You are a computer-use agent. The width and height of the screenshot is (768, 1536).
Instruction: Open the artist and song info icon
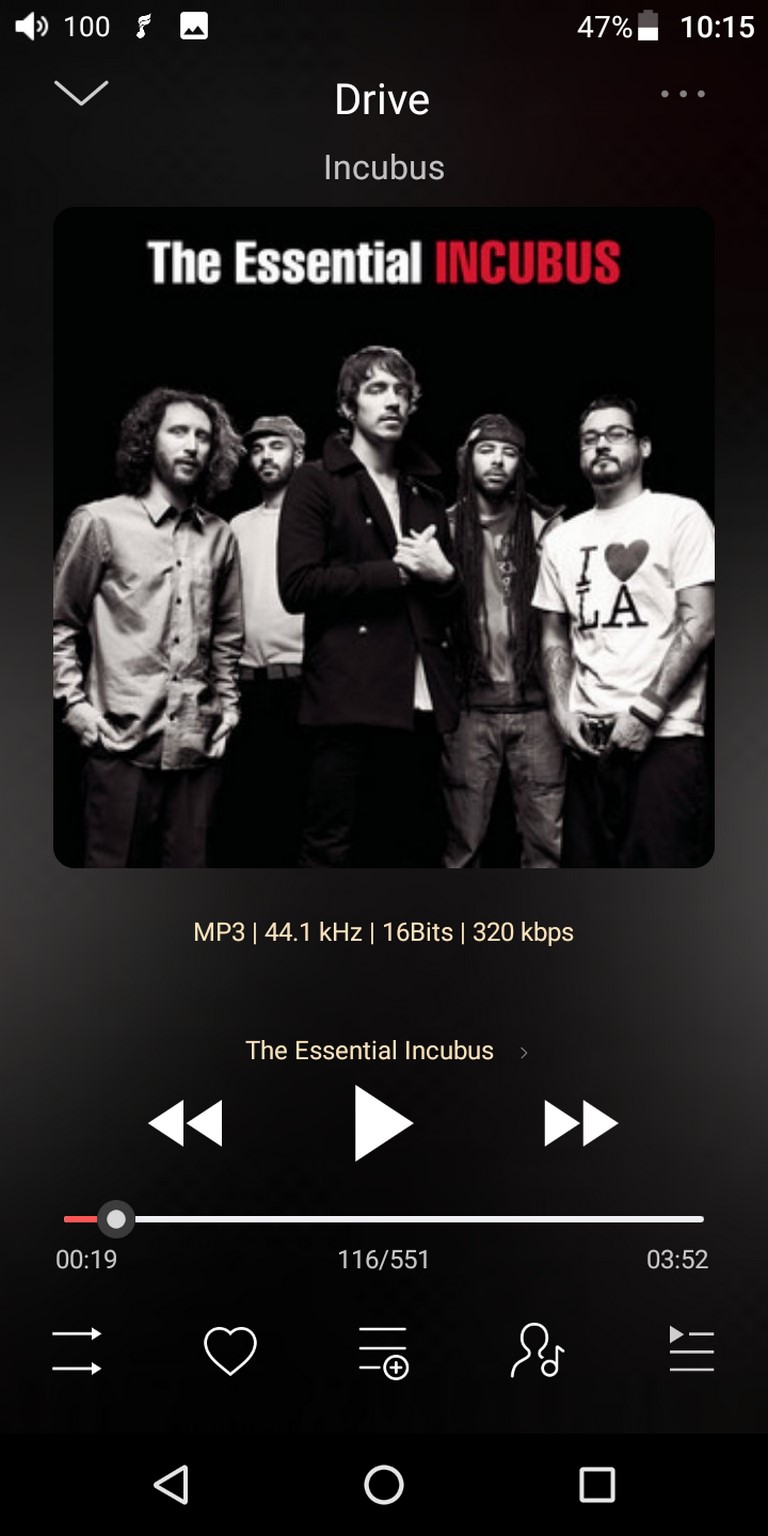coord(537,1351)
